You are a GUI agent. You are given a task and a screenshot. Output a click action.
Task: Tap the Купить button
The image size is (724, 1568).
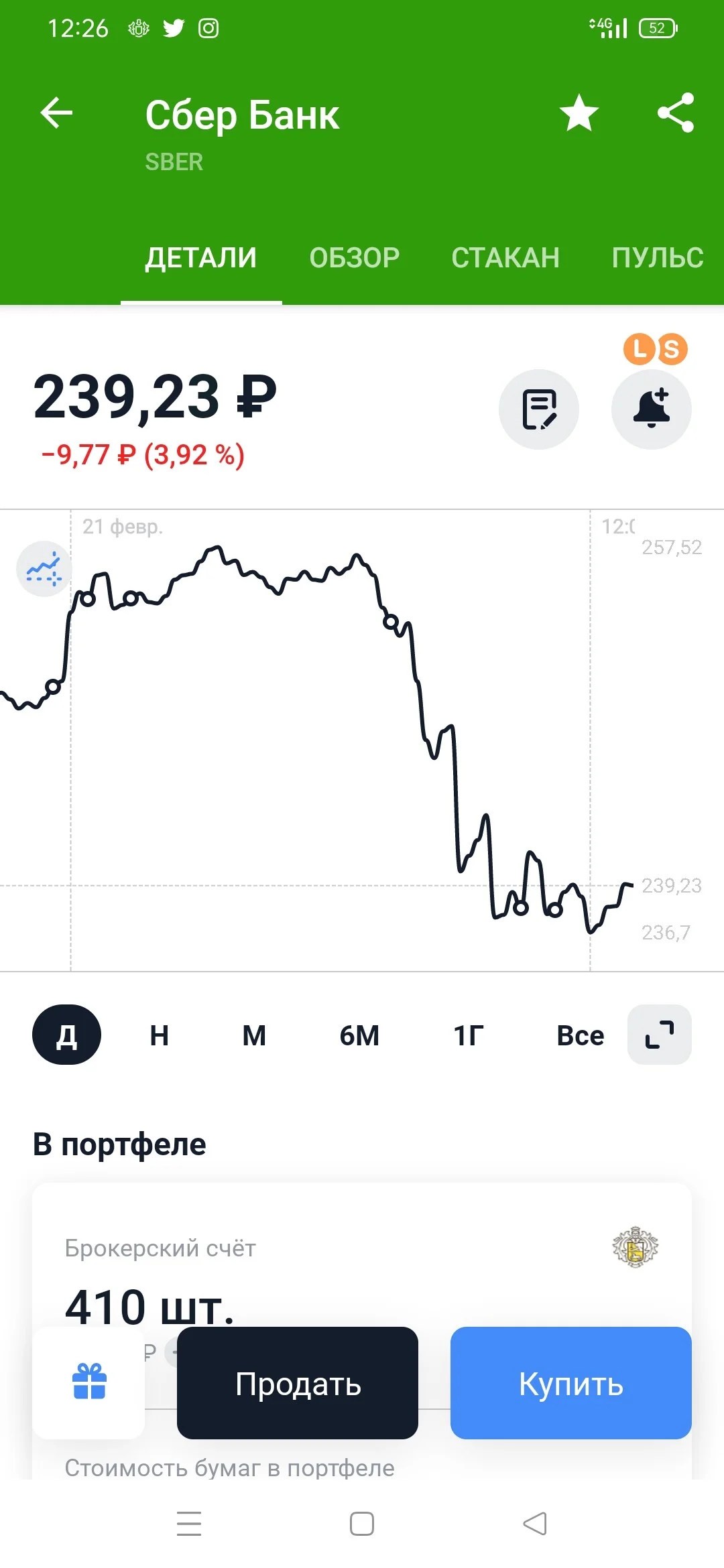pyautogui.click(x=571, y=1383)
